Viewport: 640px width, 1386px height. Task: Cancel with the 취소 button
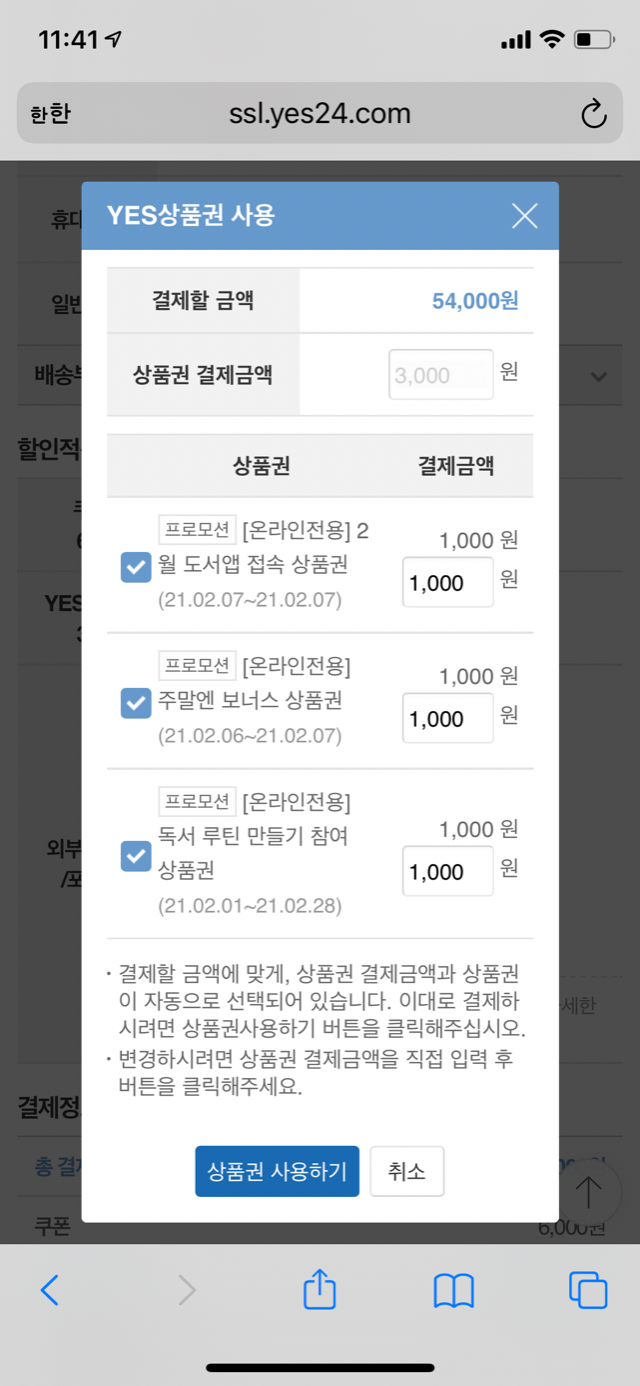pos(407,1171)
